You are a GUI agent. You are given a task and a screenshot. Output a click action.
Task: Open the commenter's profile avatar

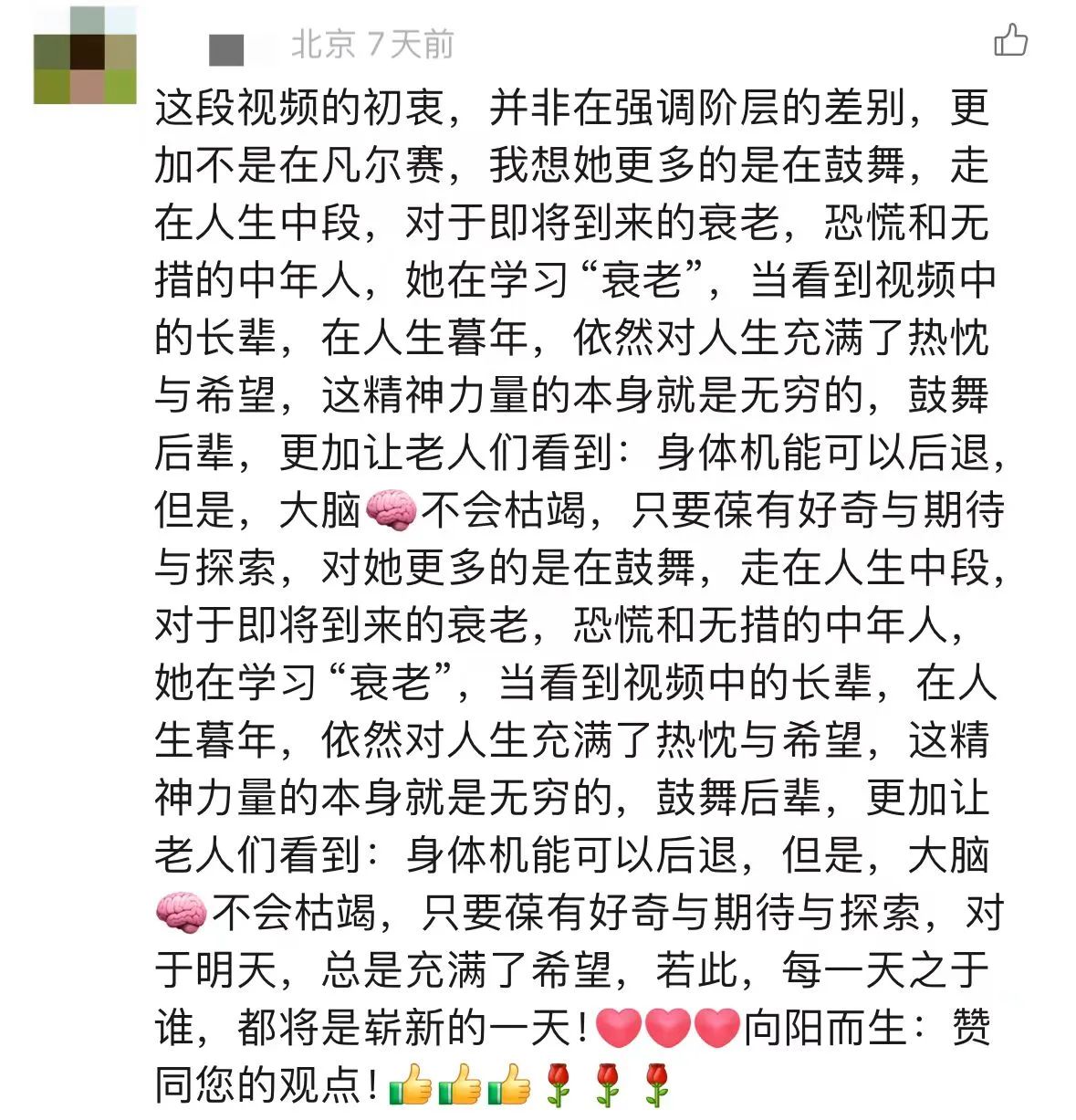pos(85,55)
